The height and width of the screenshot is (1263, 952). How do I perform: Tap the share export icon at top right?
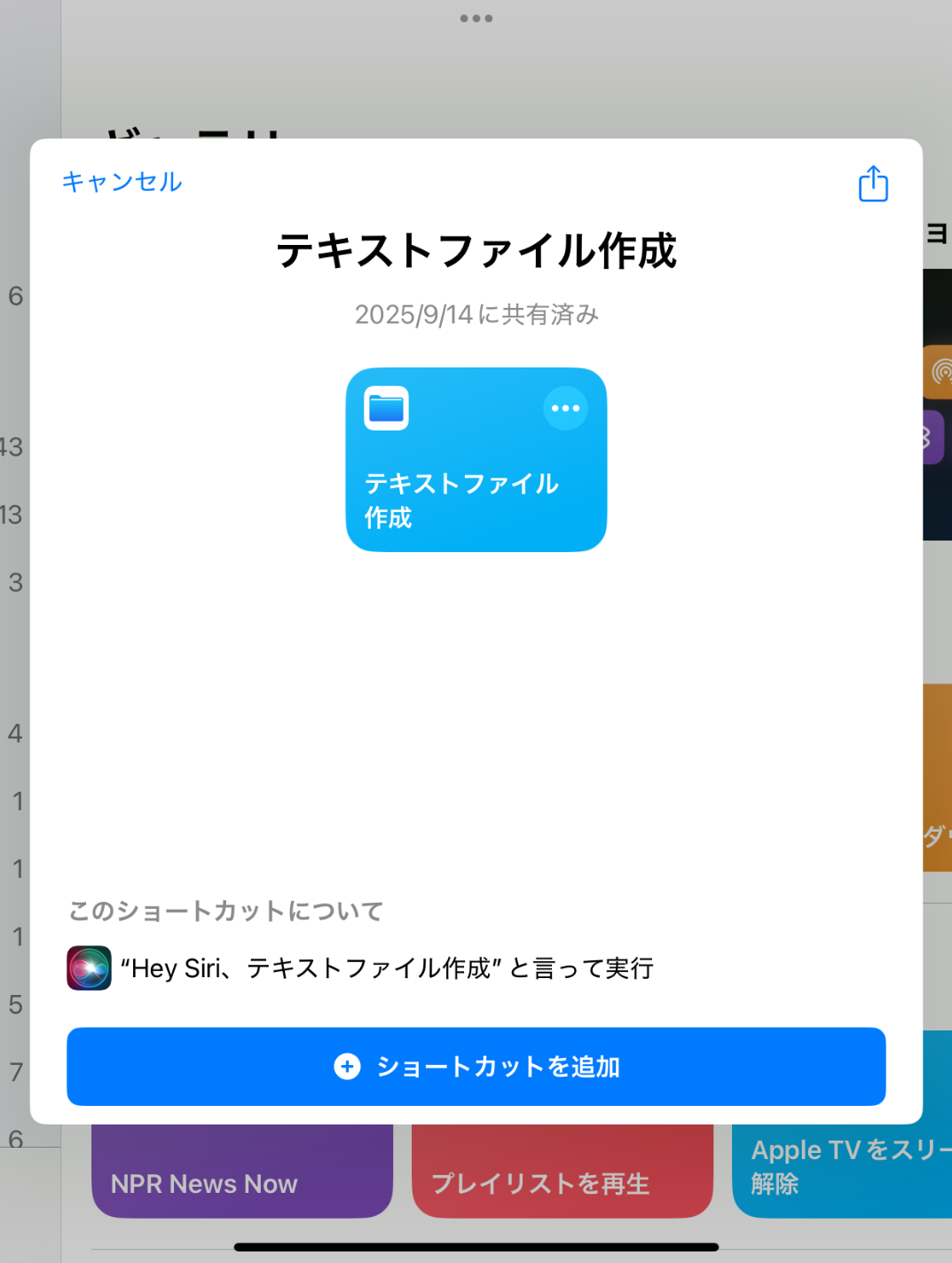(872, 184)
